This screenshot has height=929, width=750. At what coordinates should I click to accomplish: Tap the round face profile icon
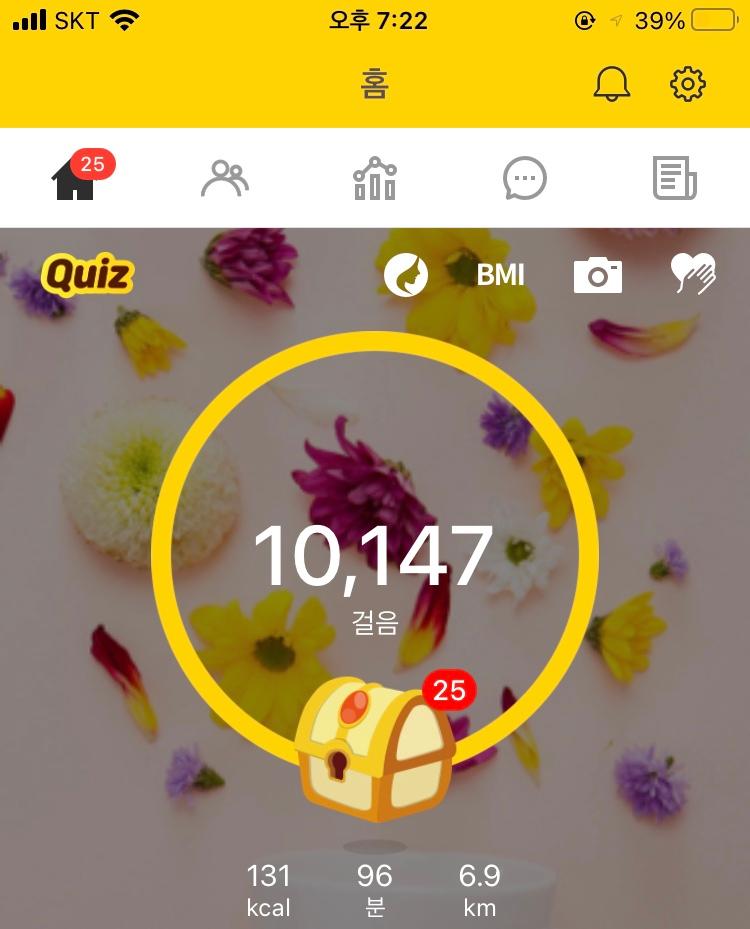coord(406,275)
